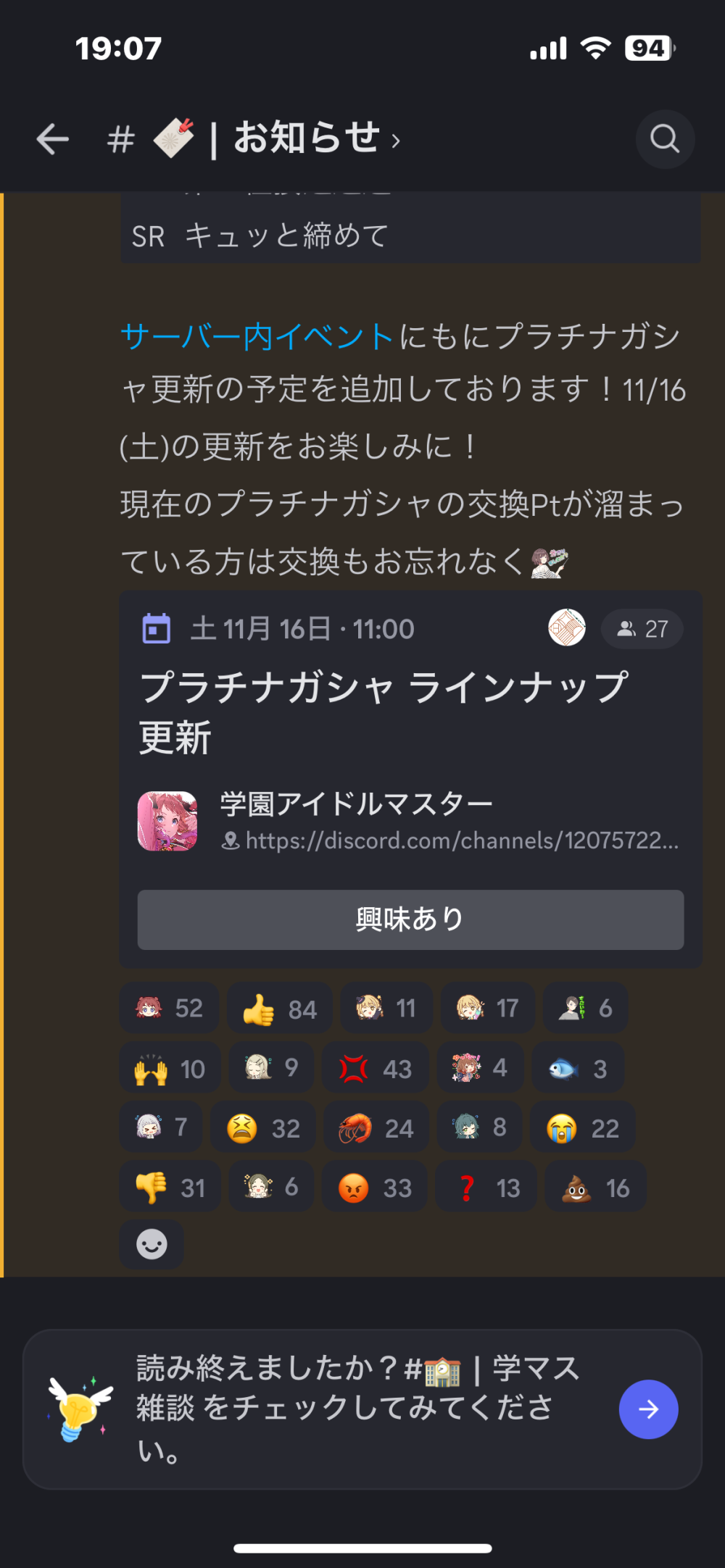Screen dimensions: 725x1568
Task: React with crying face showing 22
Action: 583,1128
